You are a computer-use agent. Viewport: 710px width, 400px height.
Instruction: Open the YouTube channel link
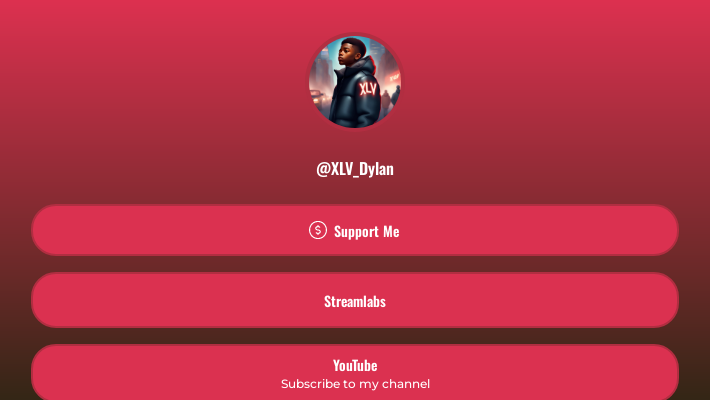(355, 373)
